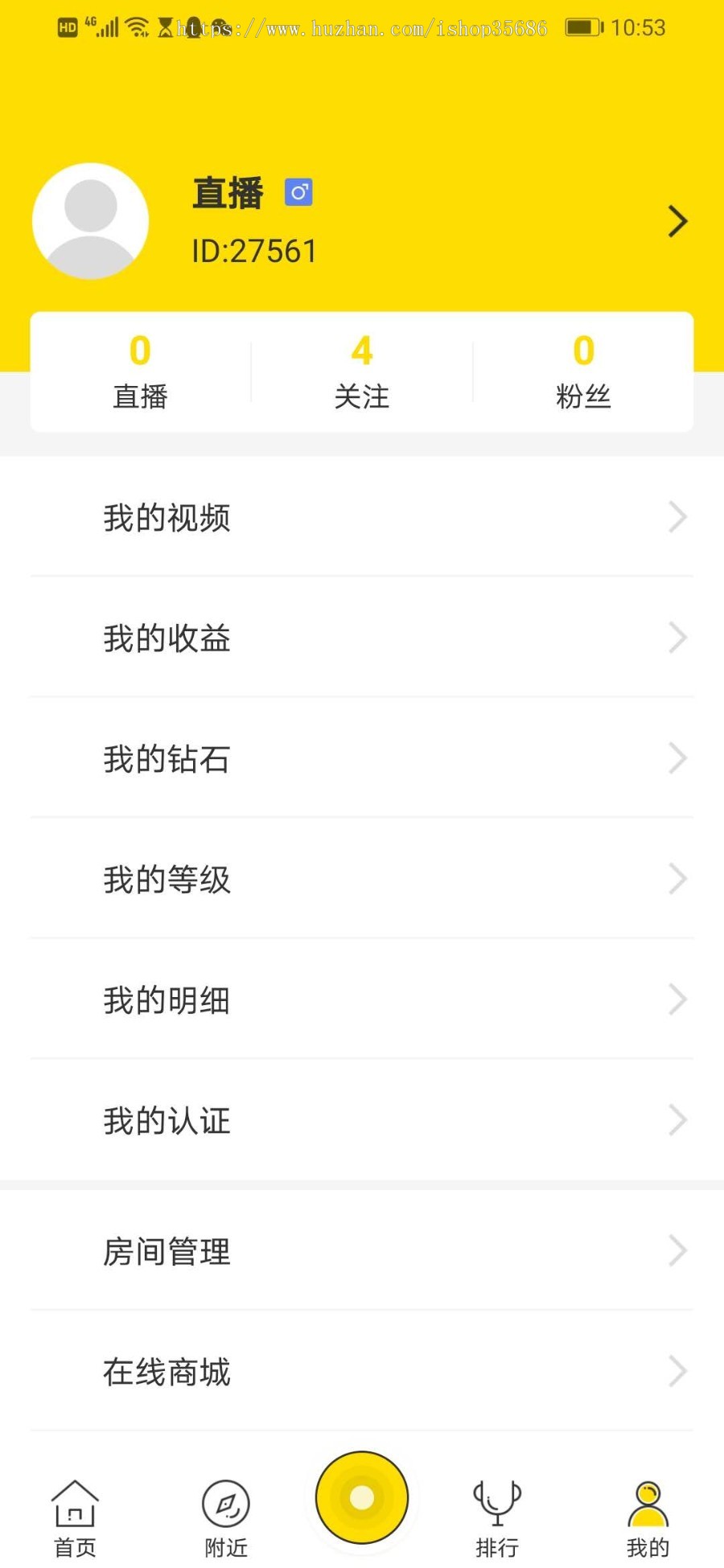Viewport: 724px width, 1568px height.
Task: Switch to the 排行 ranking tab
Action: point(497,1517)
